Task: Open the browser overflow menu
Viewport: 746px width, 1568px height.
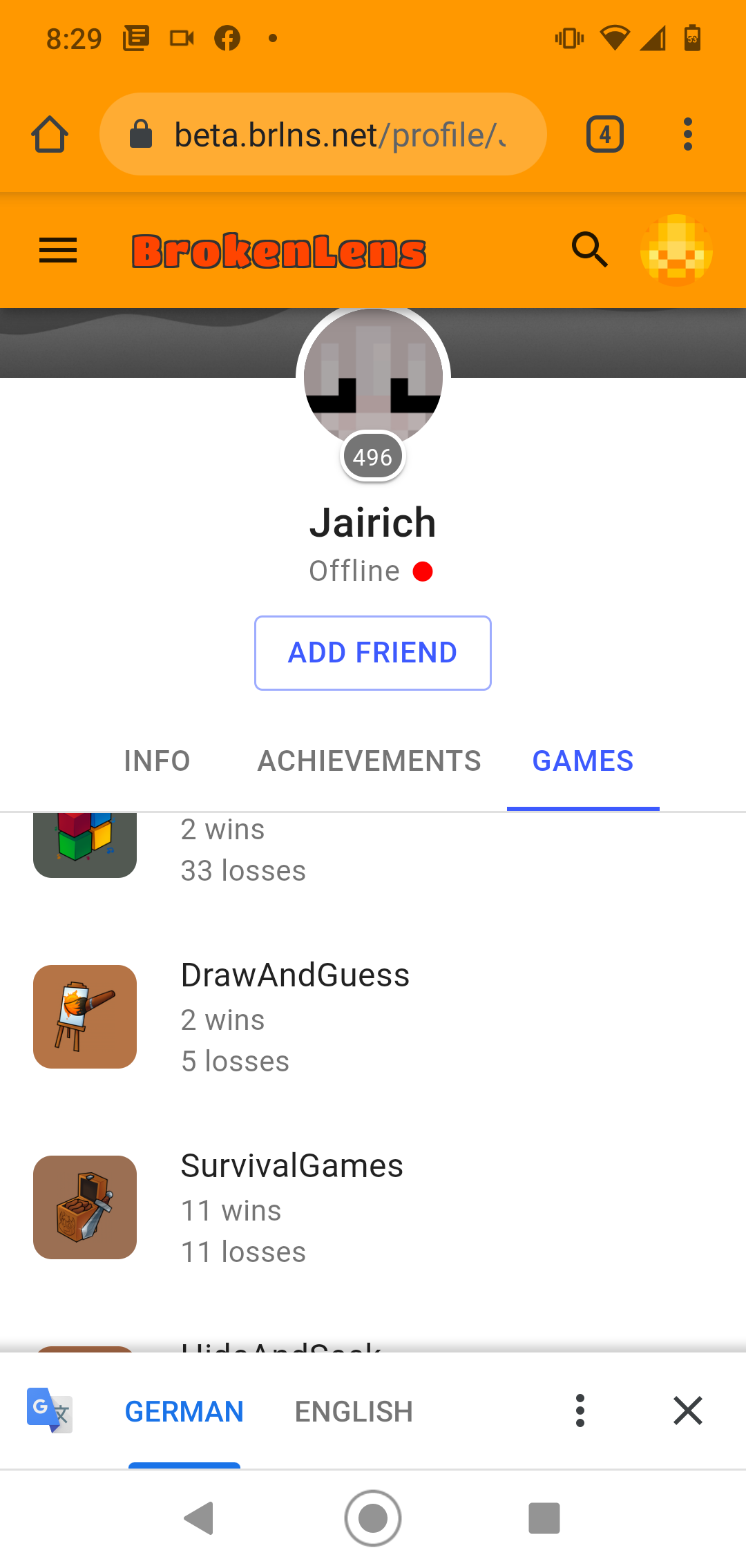Action: tap(687, 134)
